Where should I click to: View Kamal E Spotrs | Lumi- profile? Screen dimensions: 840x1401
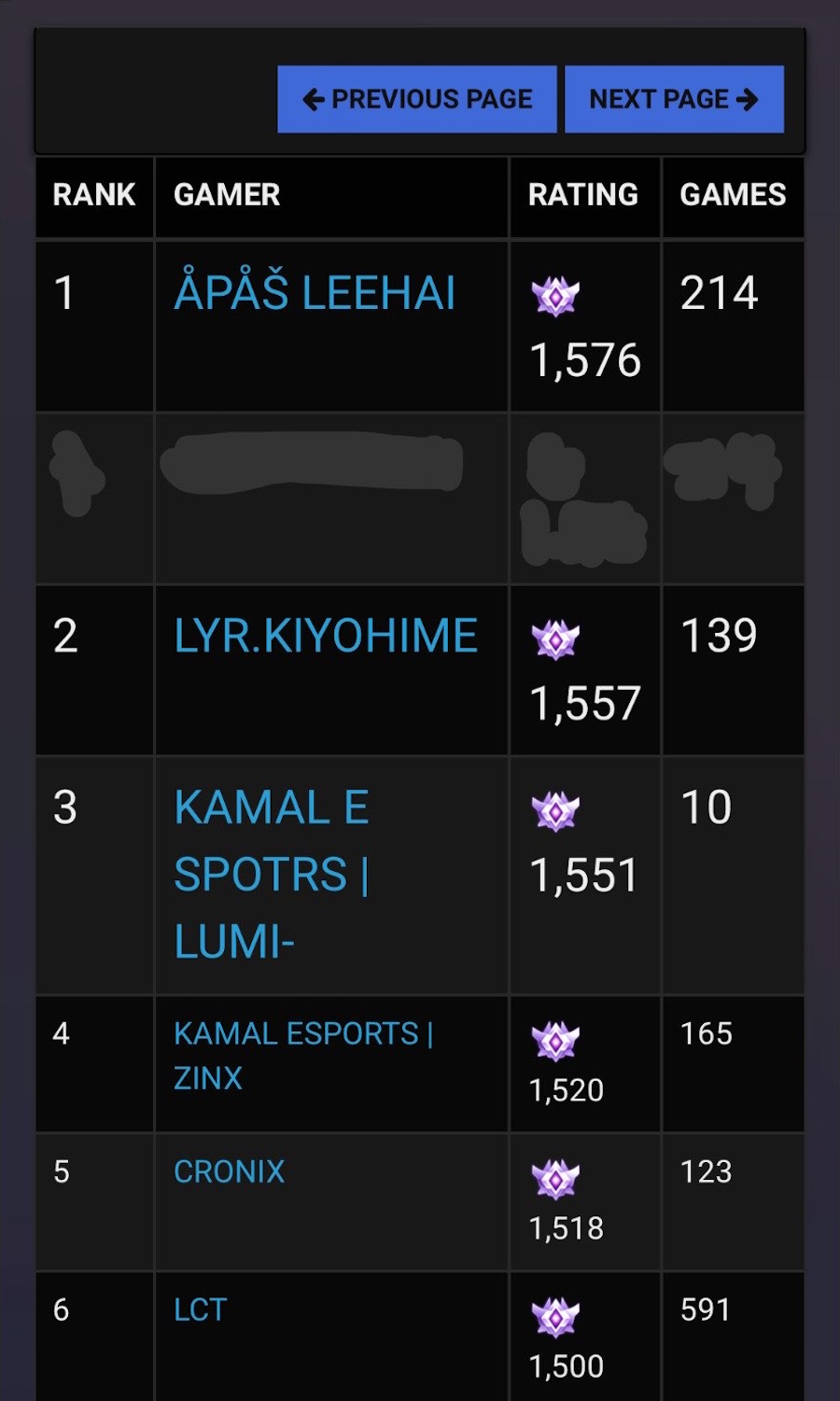[272, 874]
